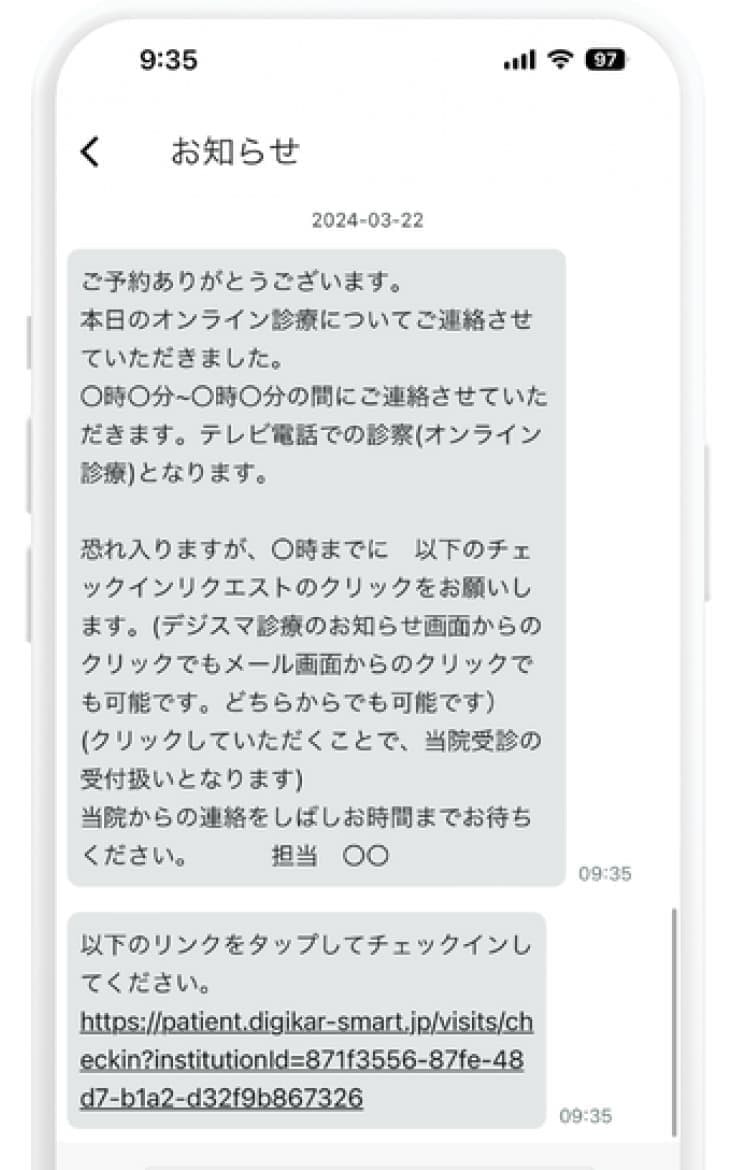Open the patient.digikar-smart.jp check-in link
This screenshot has width=745, height=1170.
(301, 1059)
